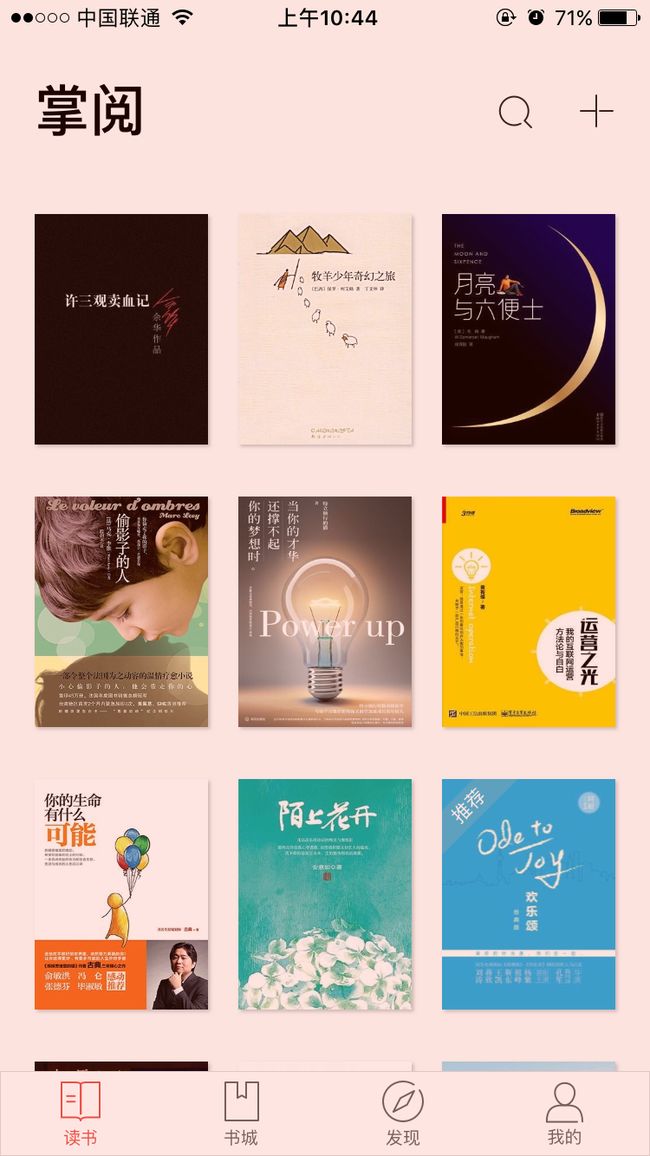Open the book 陌上花开
The height and width of the screenshot is (1156, 650).
325,894
